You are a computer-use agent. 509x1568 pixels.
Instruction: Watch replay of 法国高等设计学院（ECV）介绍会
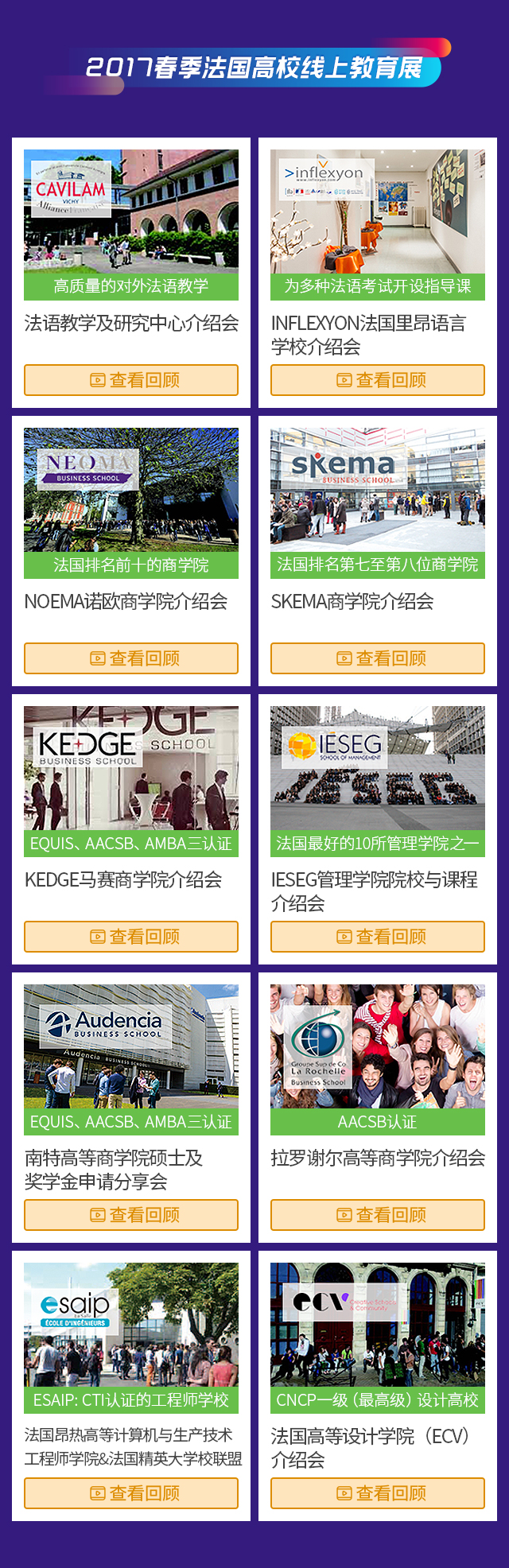[378, 1493]
